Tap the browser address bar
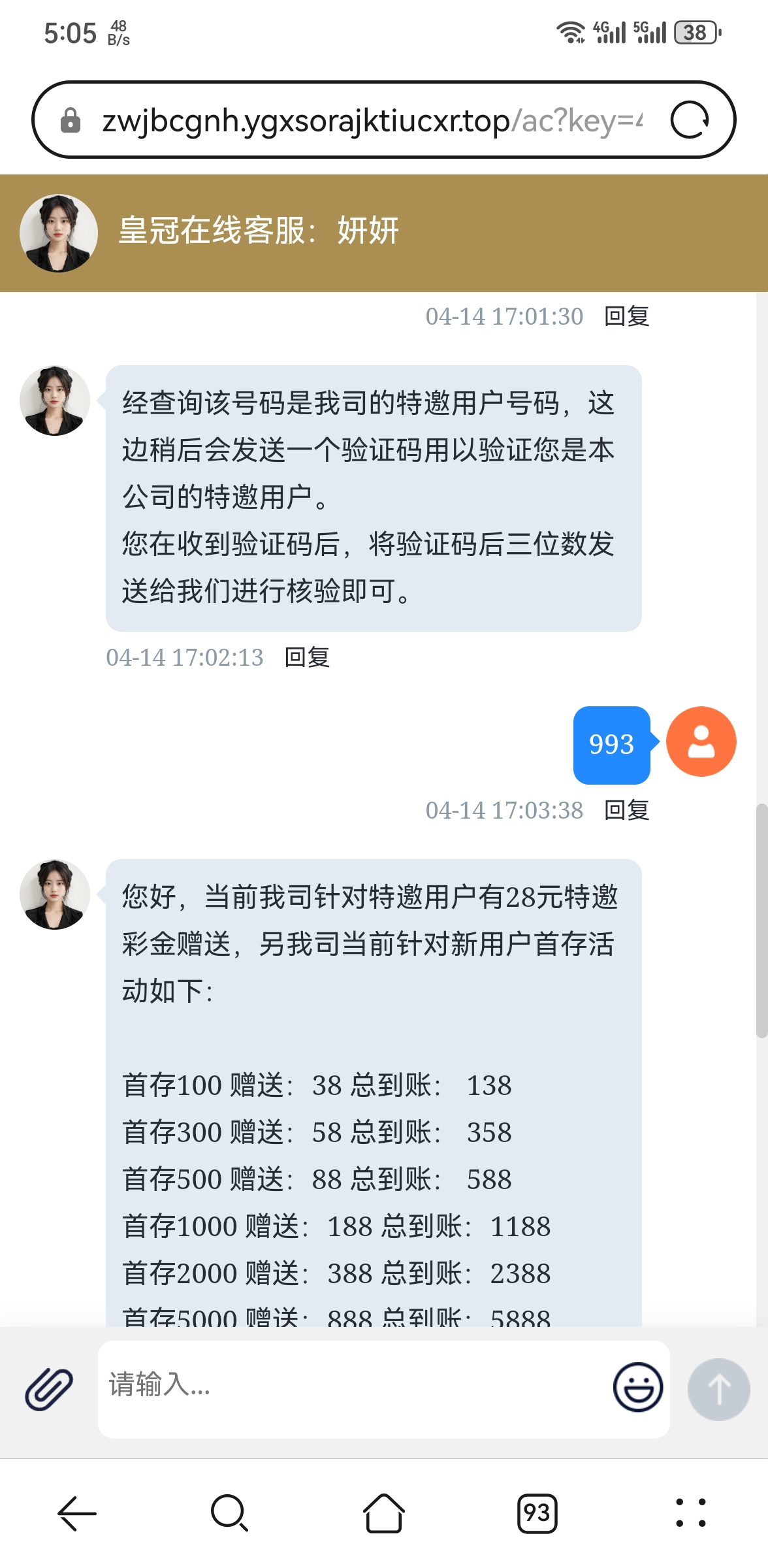768x1568 pixels. (372, 120)
